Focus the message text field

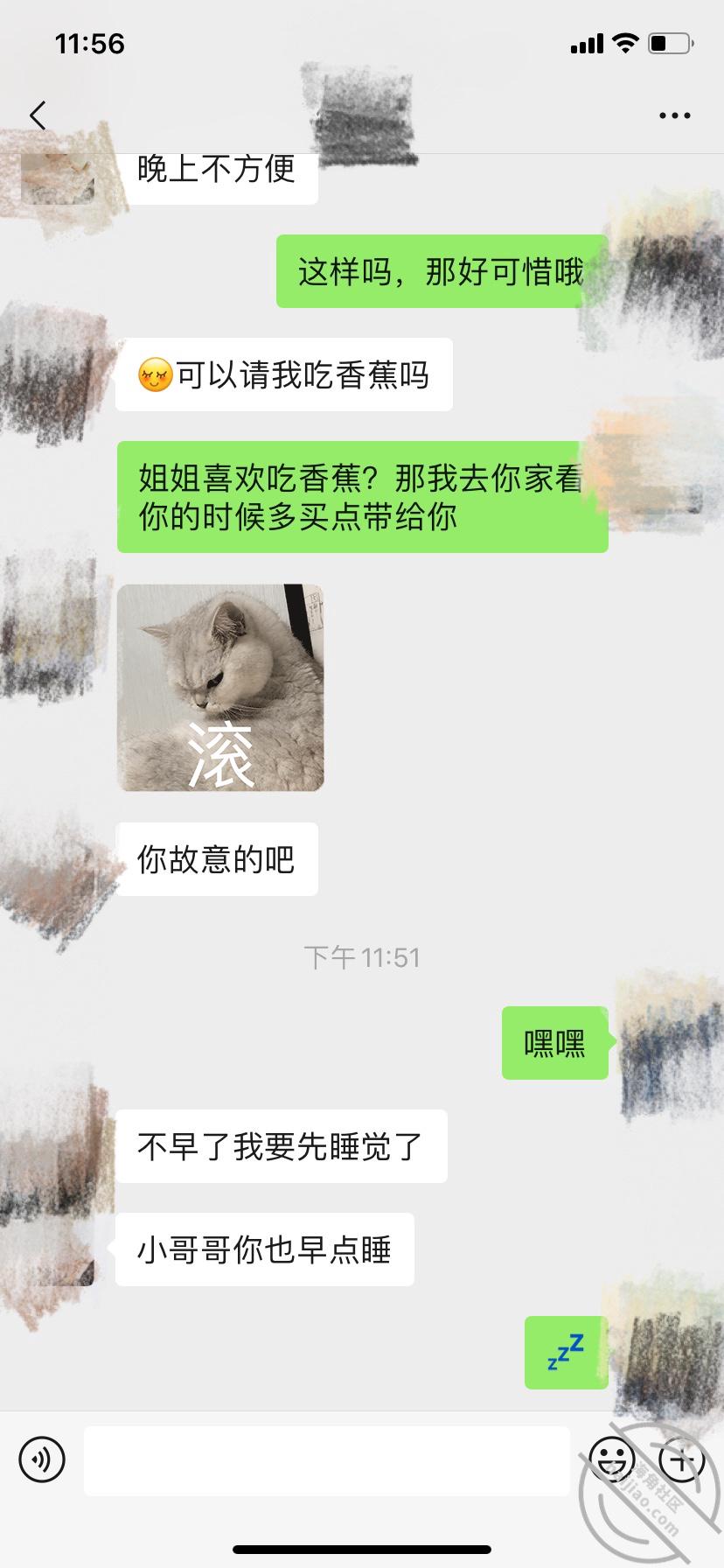coord(326,1459)
